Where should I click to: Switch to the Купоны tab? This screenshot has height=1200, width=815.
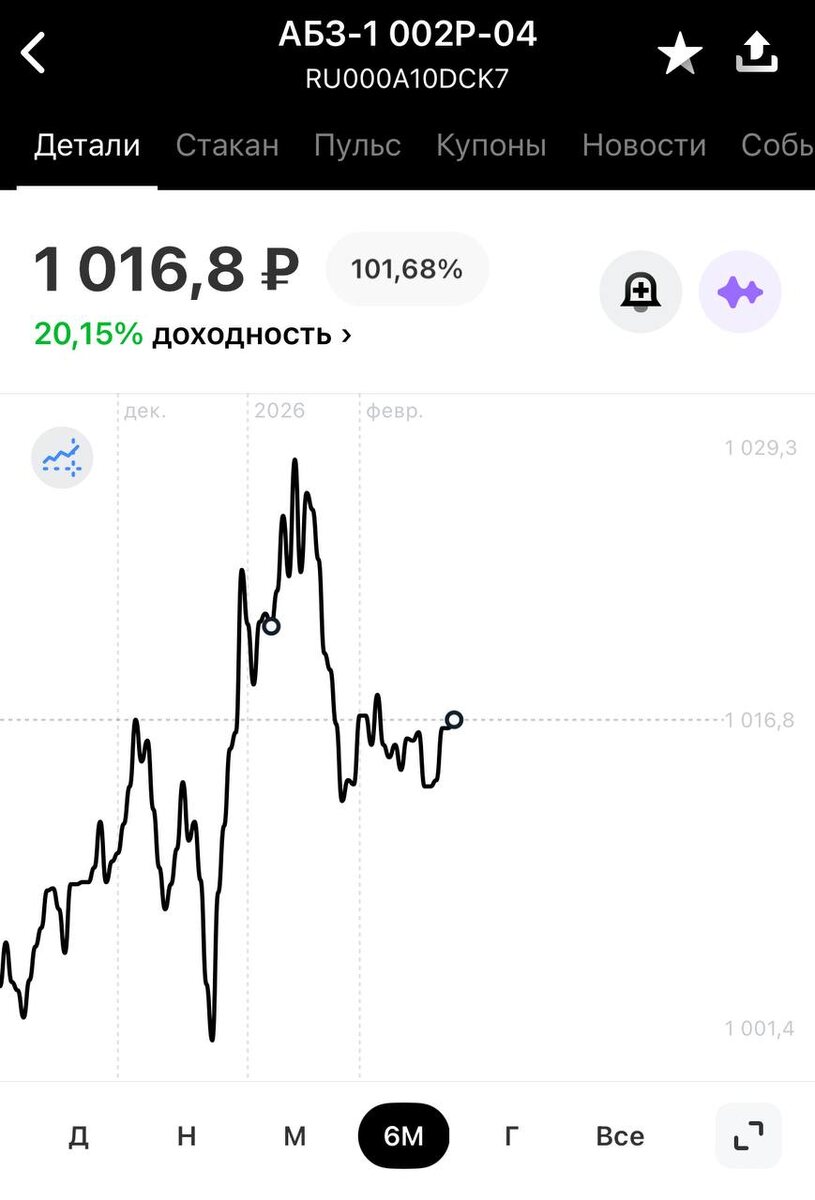(x=491, y=146)
